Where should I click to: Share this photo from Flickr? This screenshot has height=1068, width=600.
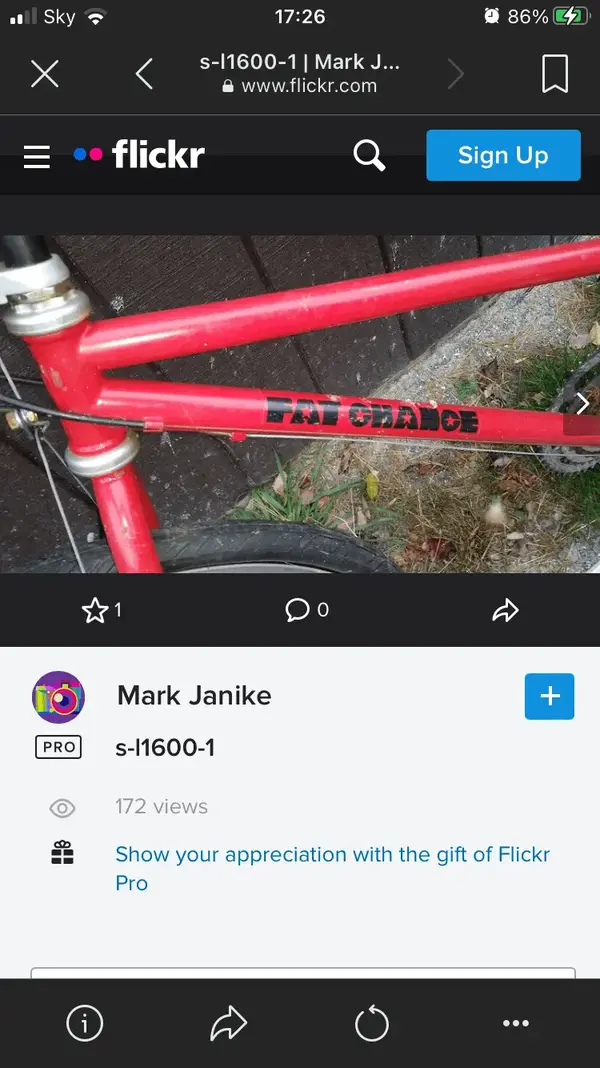tap(506, 610)
